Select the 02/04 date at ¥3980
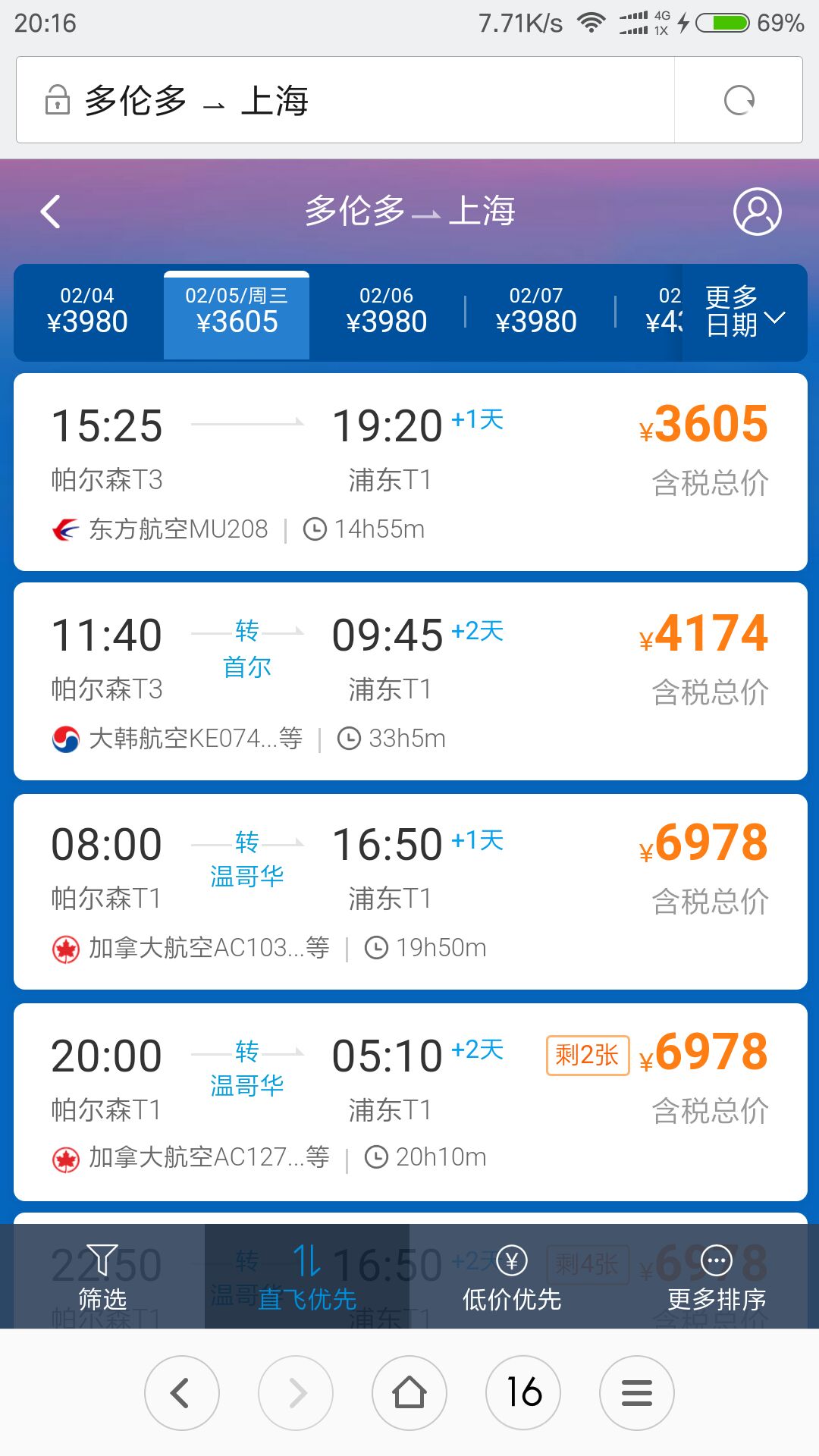This screenshot has height=1456, width=819. pyautogui.click(x=87, y=312)
